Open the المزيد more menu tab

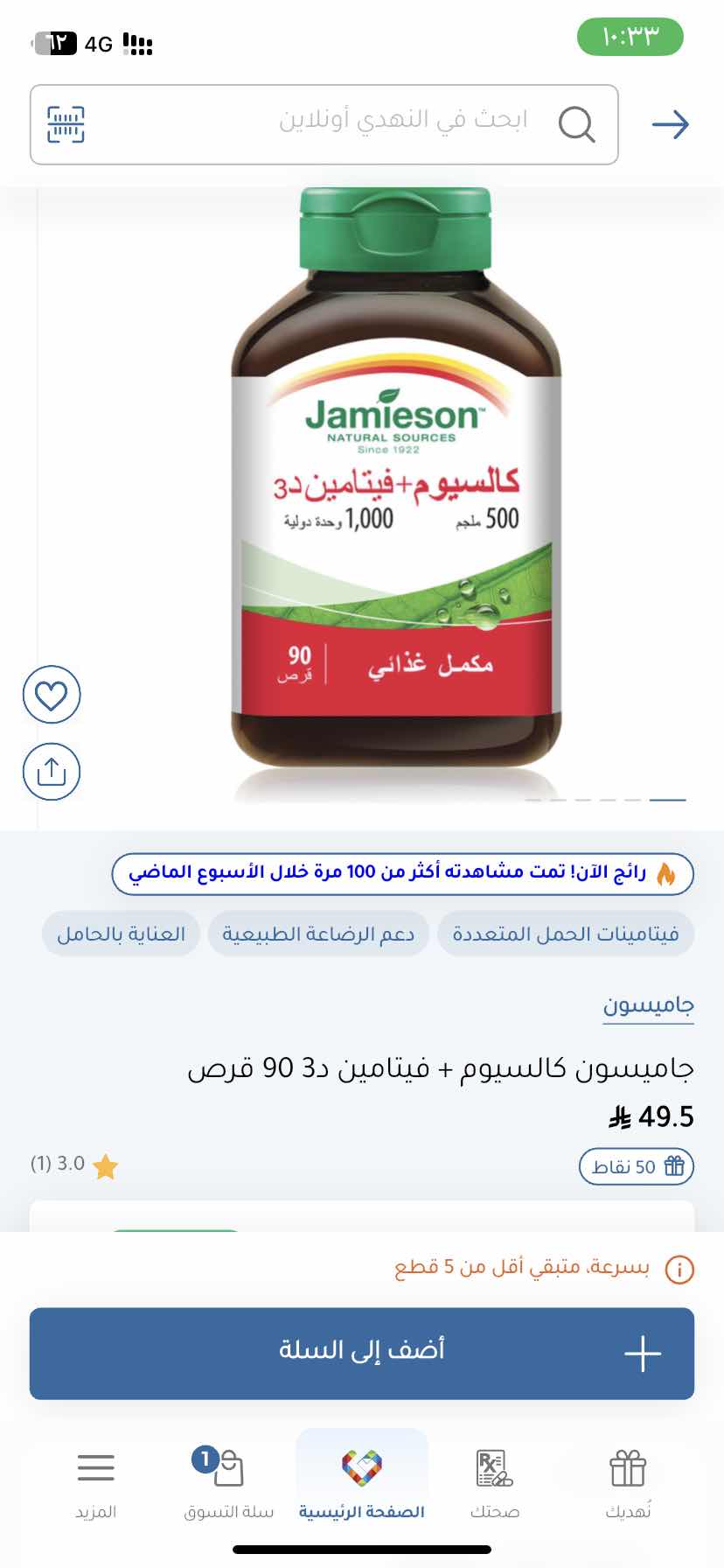click(95, 1482)
